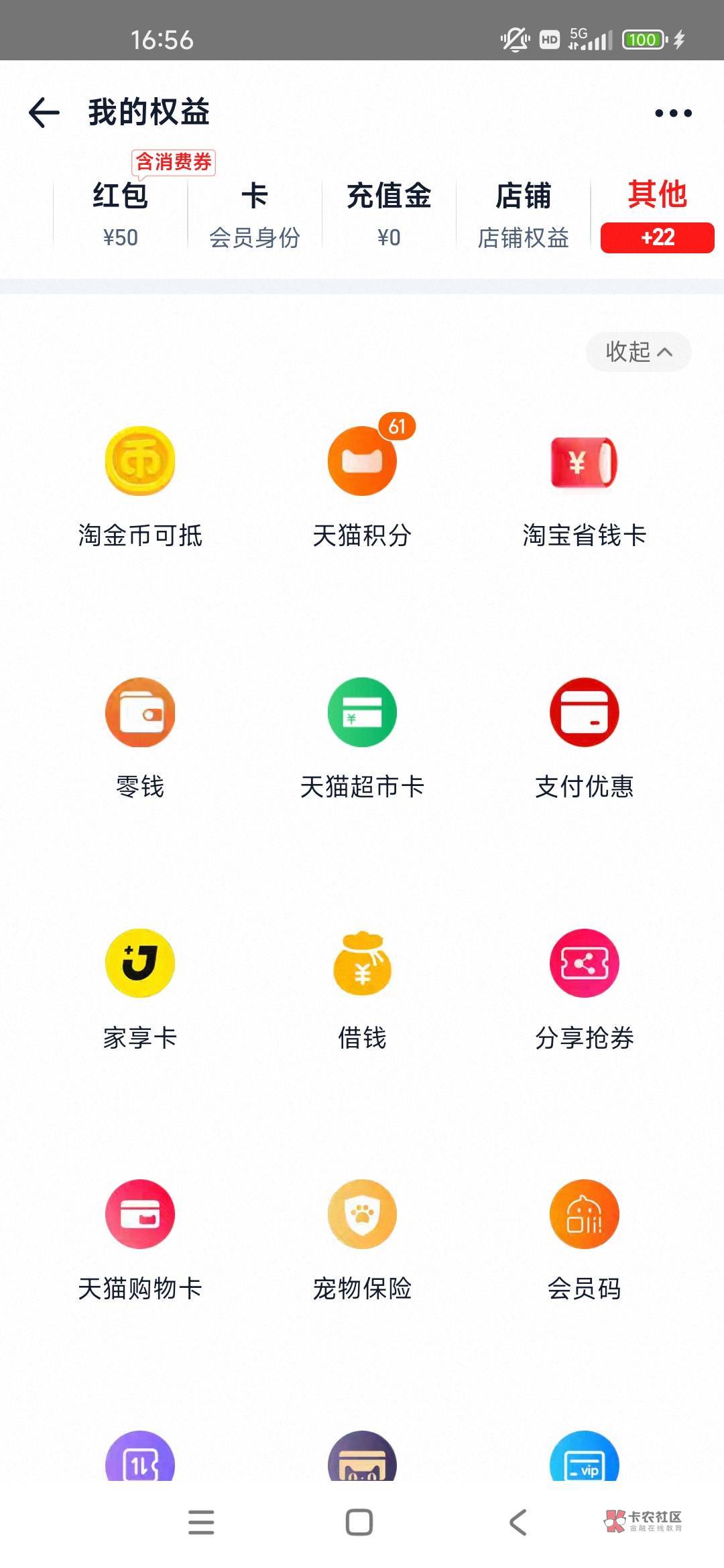724x1568 pixels.
Task: Open 家享卡
Action: (140, 989)
